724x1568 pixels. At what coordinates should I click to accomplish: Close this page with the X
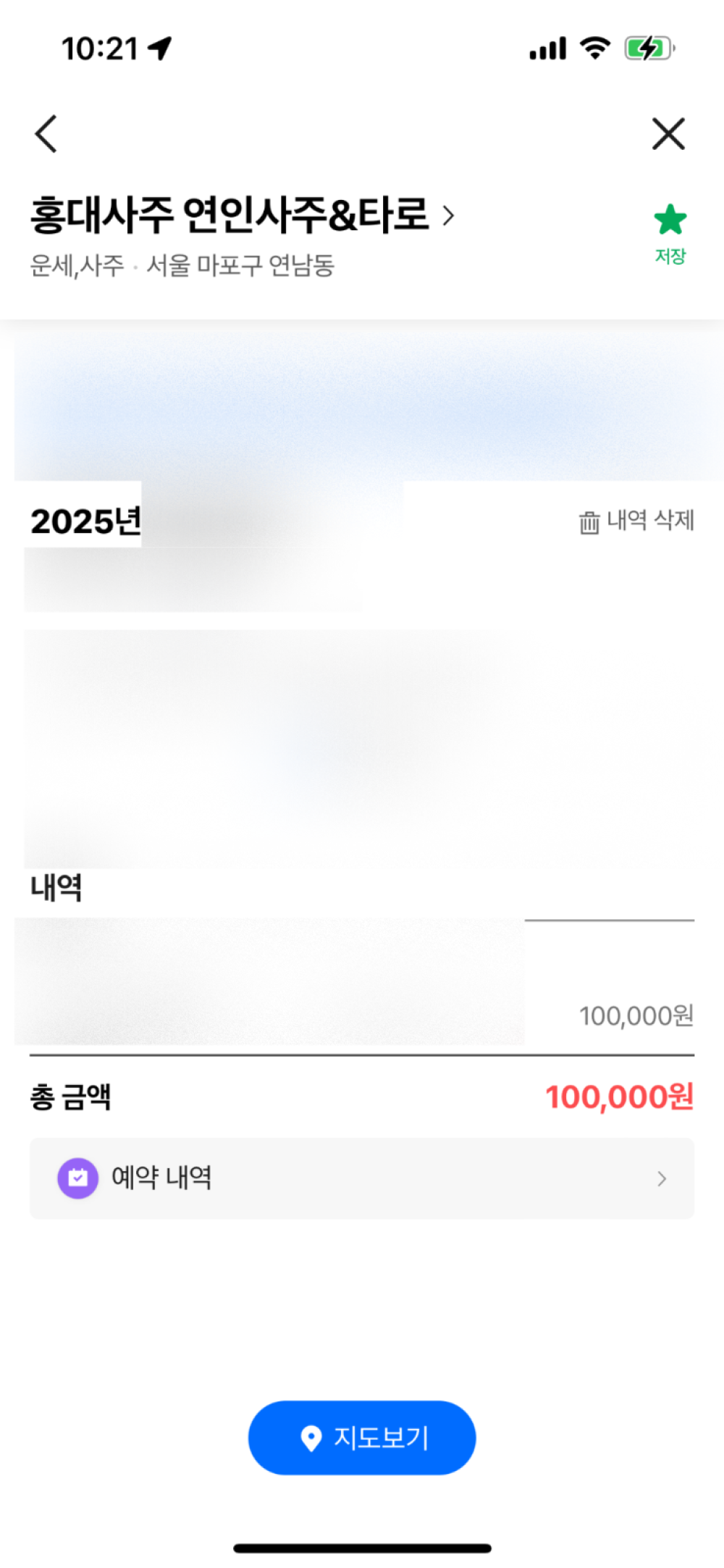point(668,134)
